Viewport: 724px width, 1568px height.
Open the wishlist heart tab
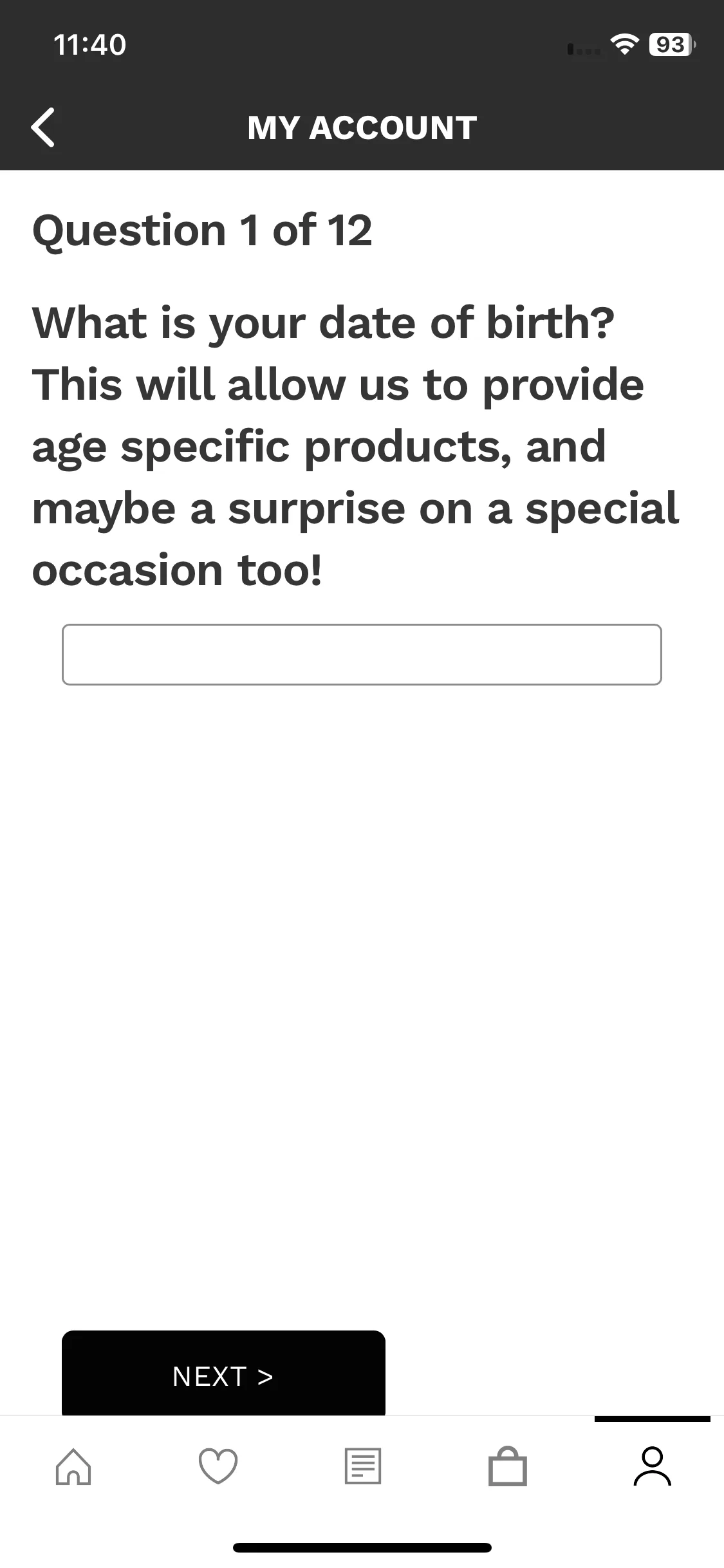(218, 1466)
